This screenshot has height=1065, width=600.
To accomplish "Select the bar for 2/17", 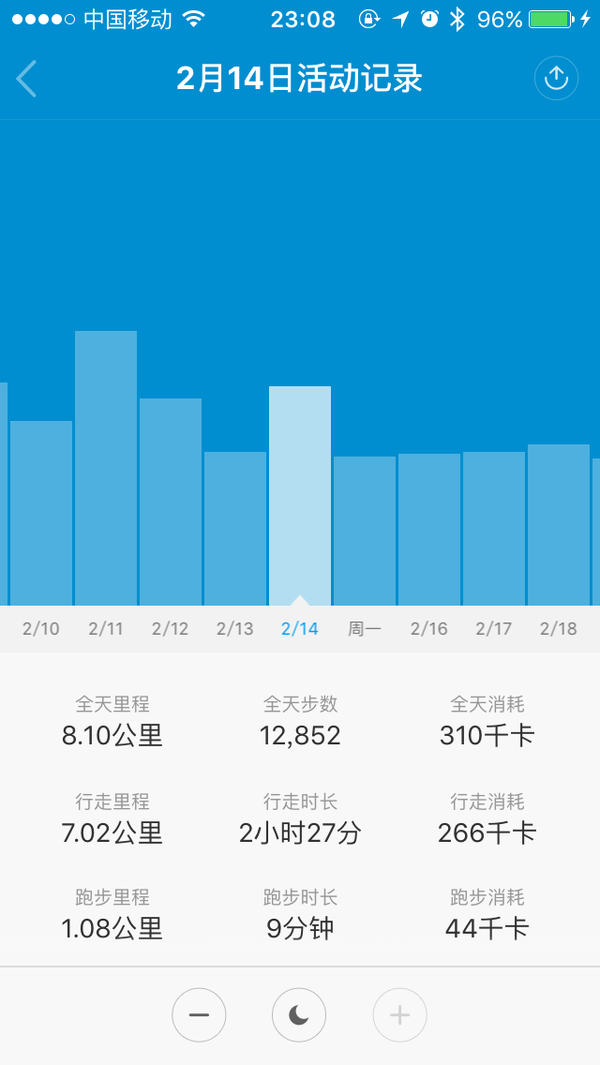I will 494,528.
